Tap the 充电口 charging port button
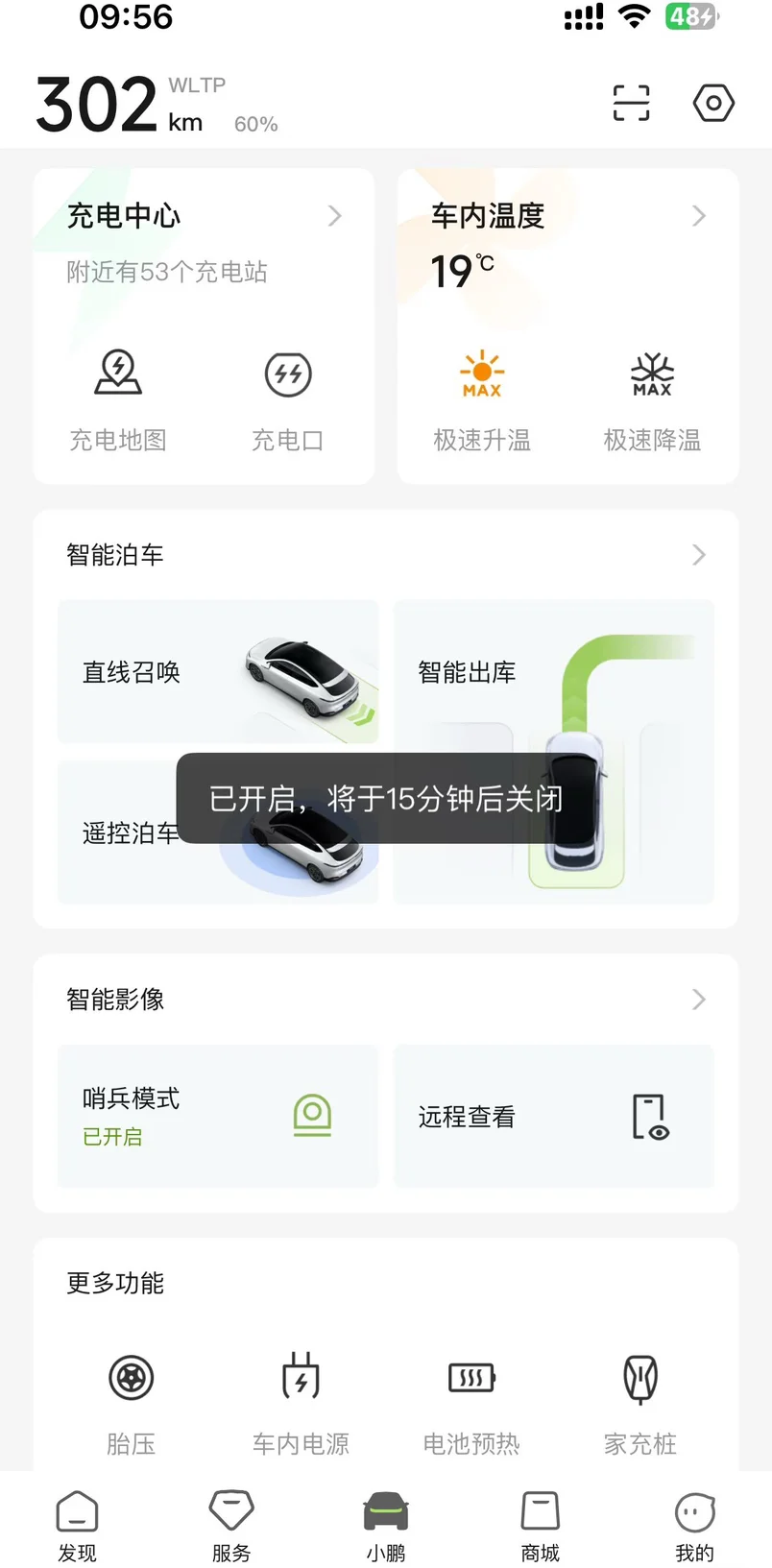772x1568 pixels. [288, 400]
